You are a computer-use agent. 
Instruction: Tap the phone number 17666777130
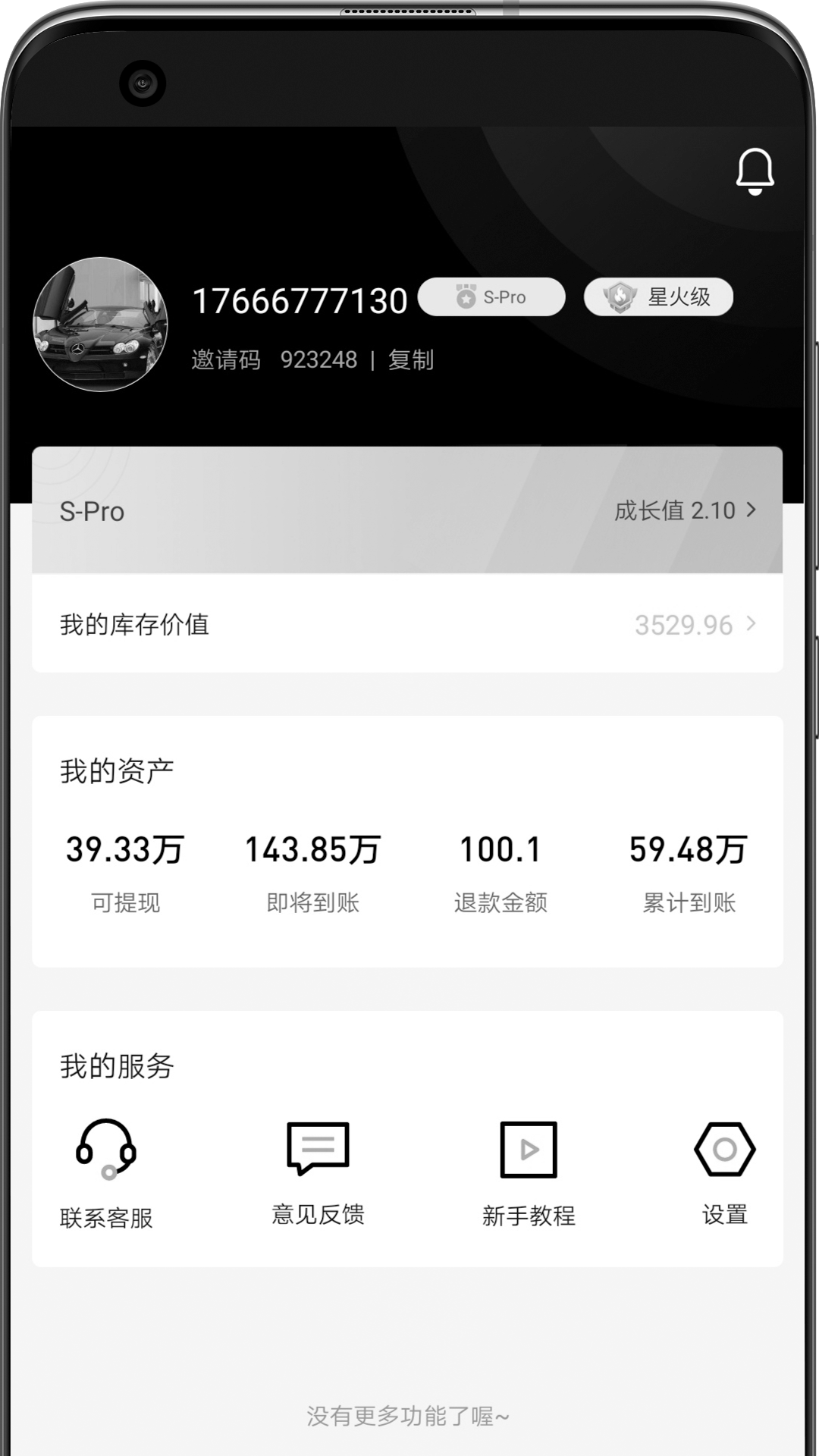[x=300, y=300]
